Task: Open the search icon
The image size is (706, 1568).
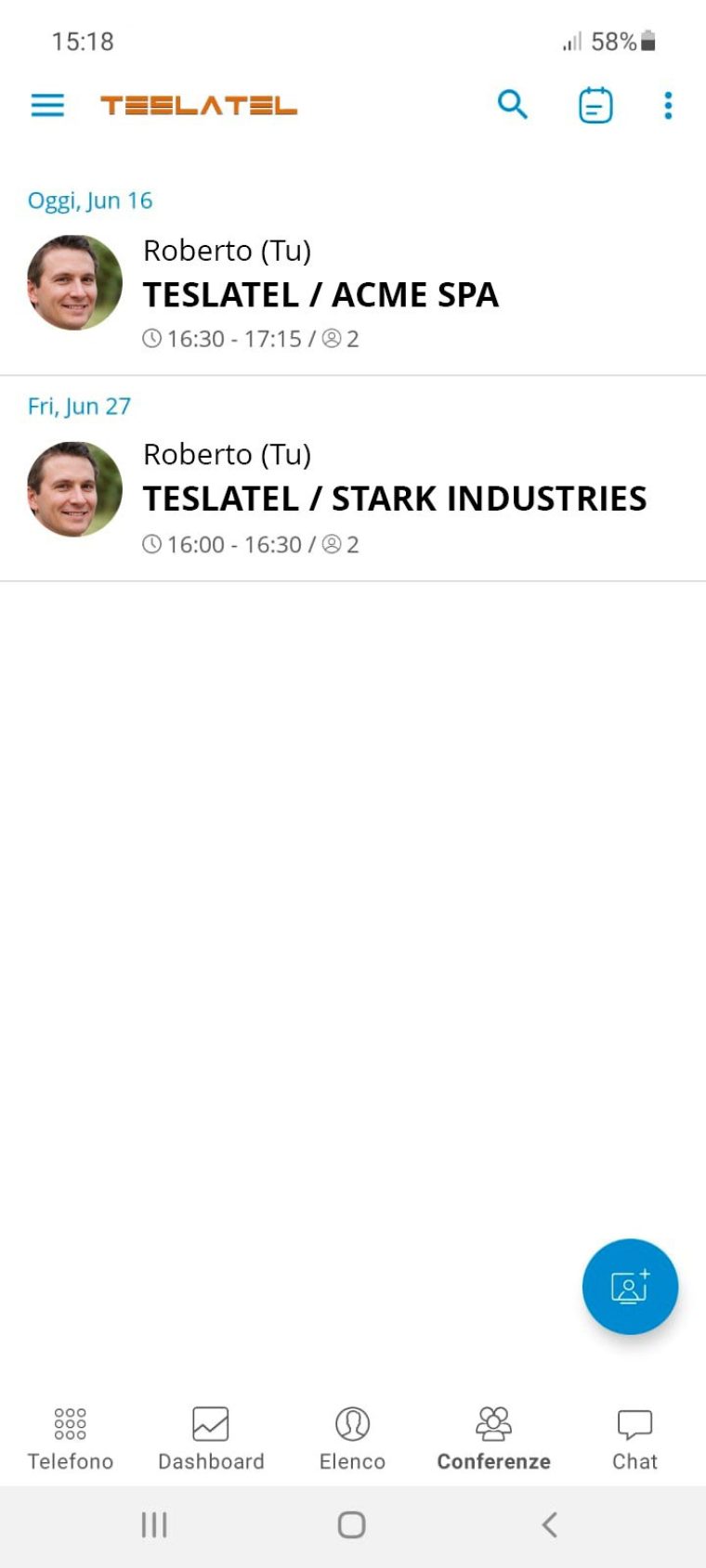Action: click(x=512, y=105)
